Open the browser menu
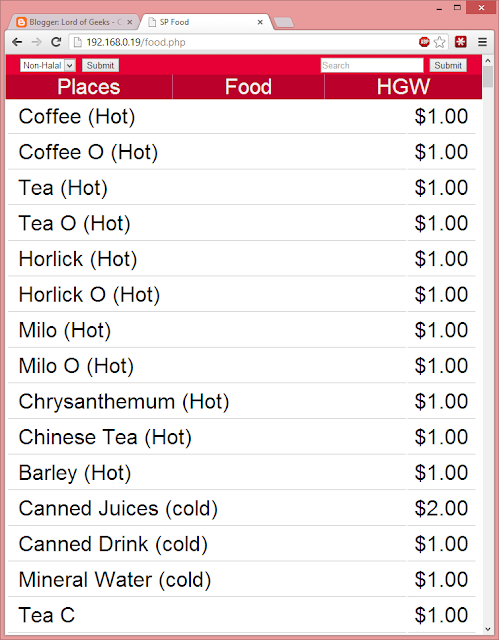Image resolution: width=499 pixels, height=640 pixels. (x=482, y=42)
